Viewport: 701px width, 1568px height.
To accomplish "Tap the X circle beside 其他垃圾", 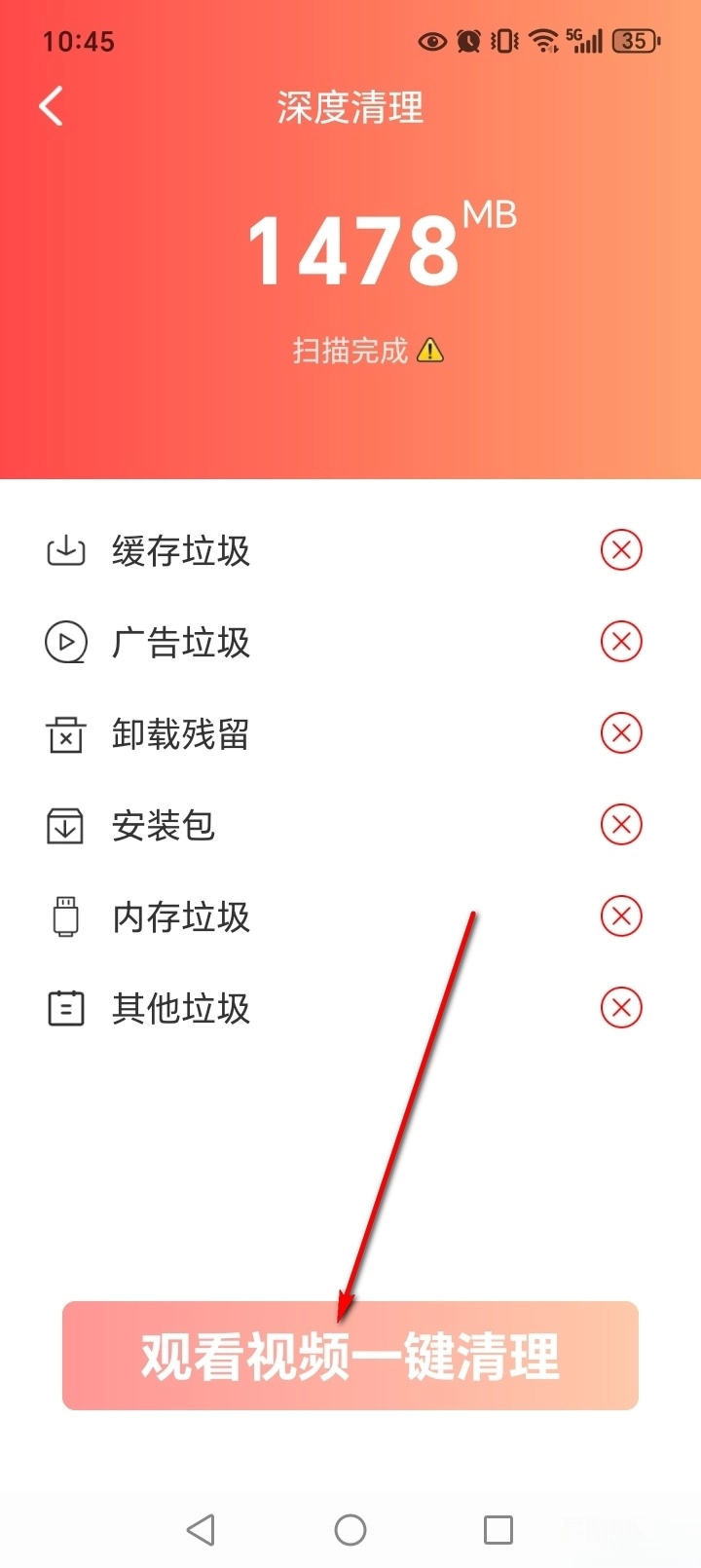I will click(621, 1008).
